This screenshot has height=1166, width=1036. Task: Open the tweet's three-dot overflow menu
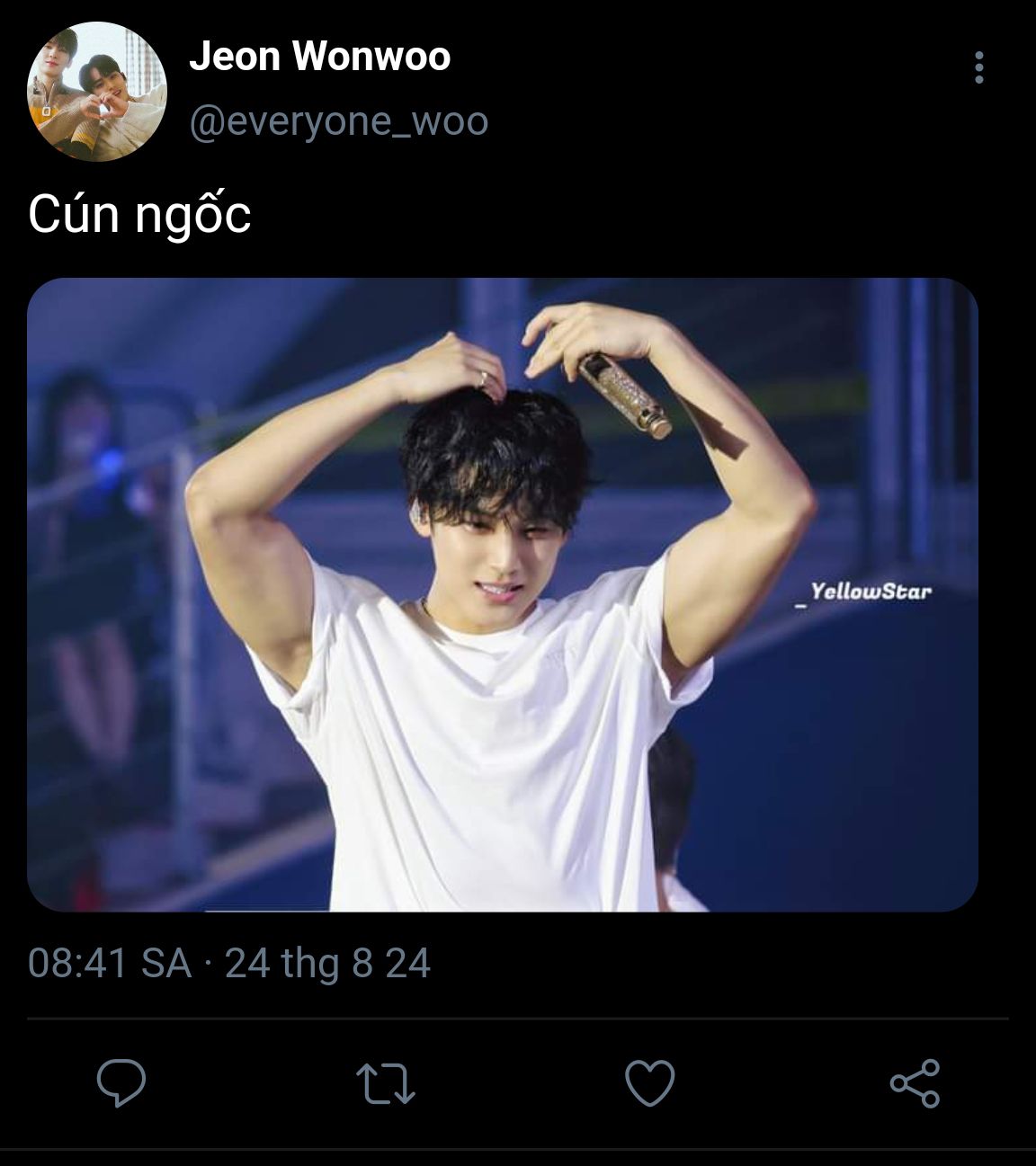point(978,67)
